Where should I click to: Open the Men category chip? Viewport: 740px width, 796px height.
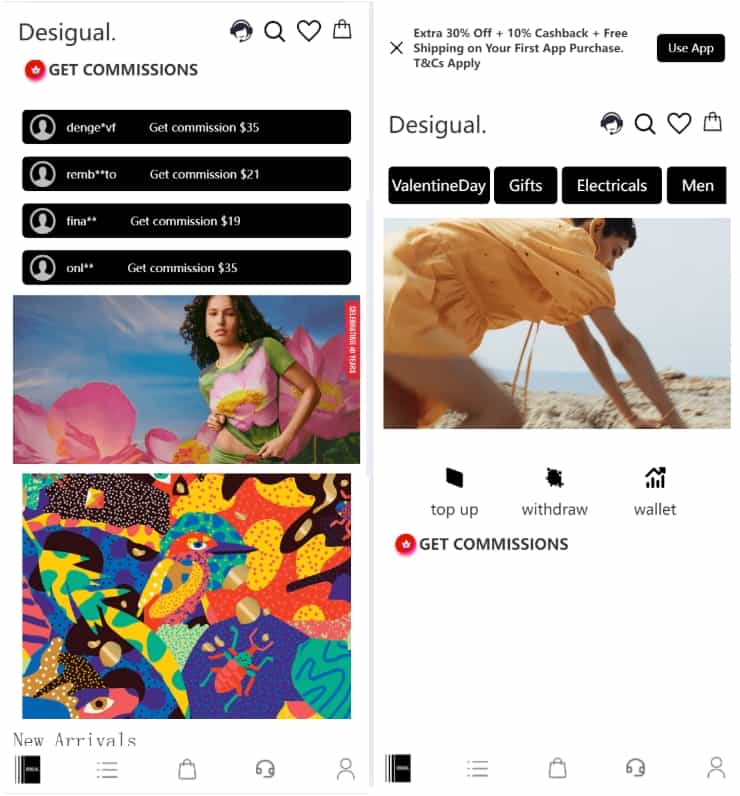click(697, 186)
